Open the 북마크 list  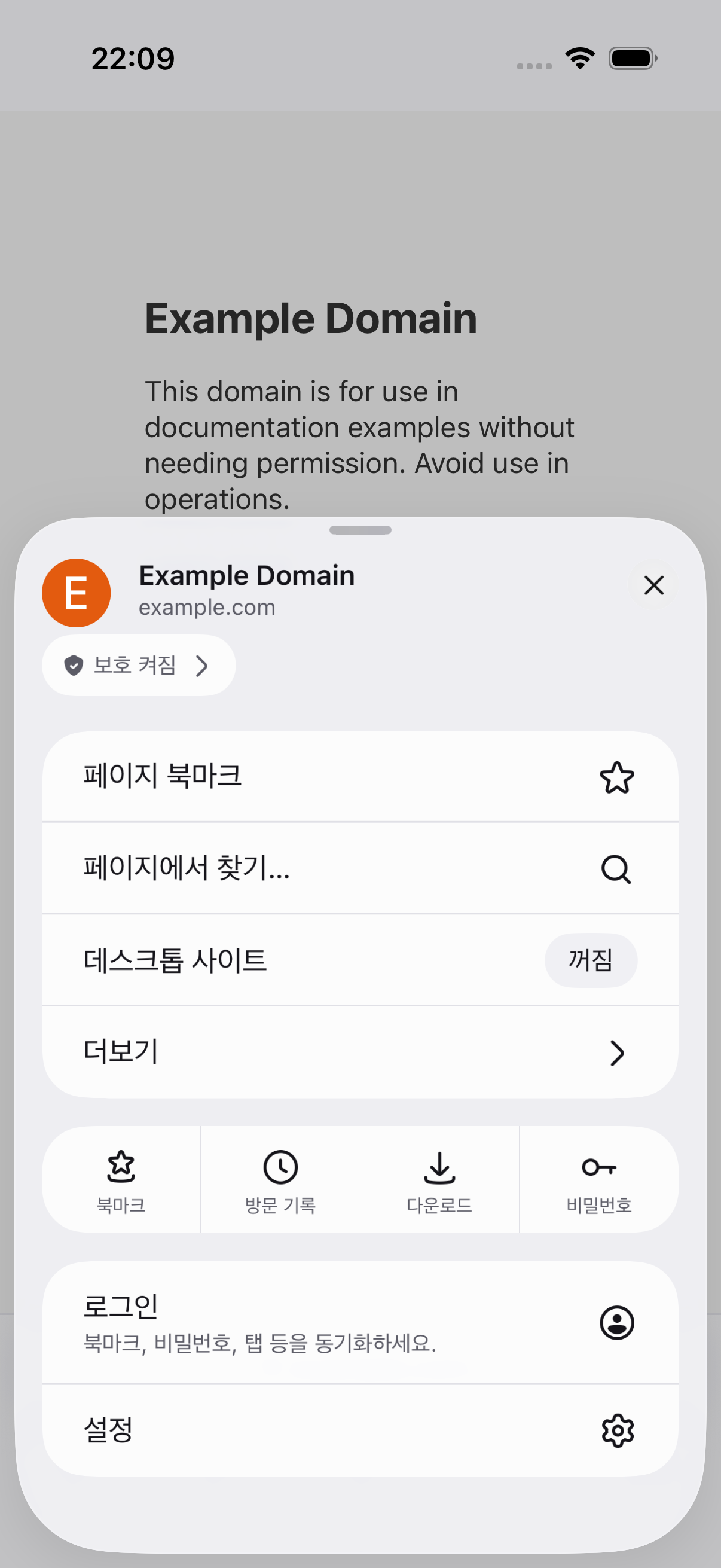tap(121, 1180)
